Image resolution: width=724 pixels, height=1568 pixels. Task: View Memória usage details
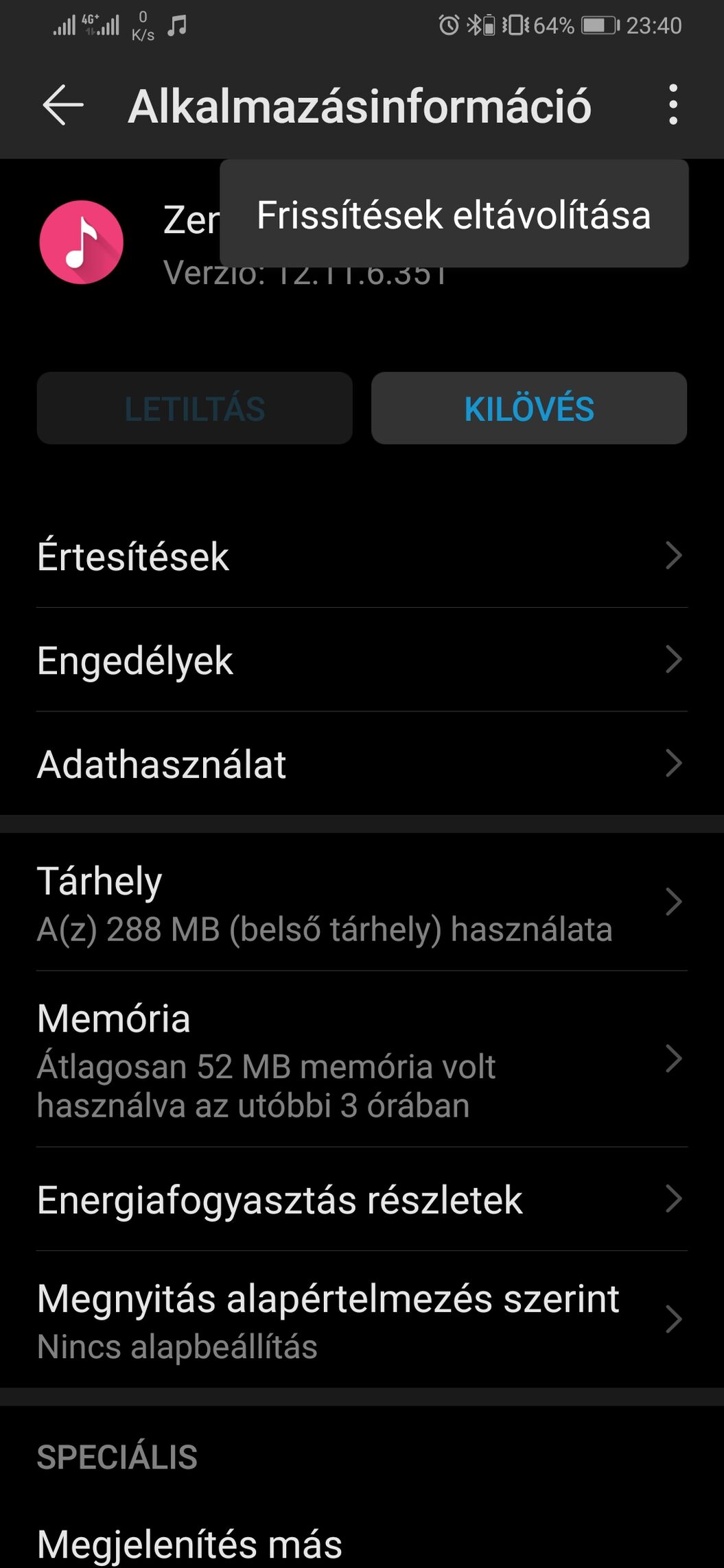362,1059
